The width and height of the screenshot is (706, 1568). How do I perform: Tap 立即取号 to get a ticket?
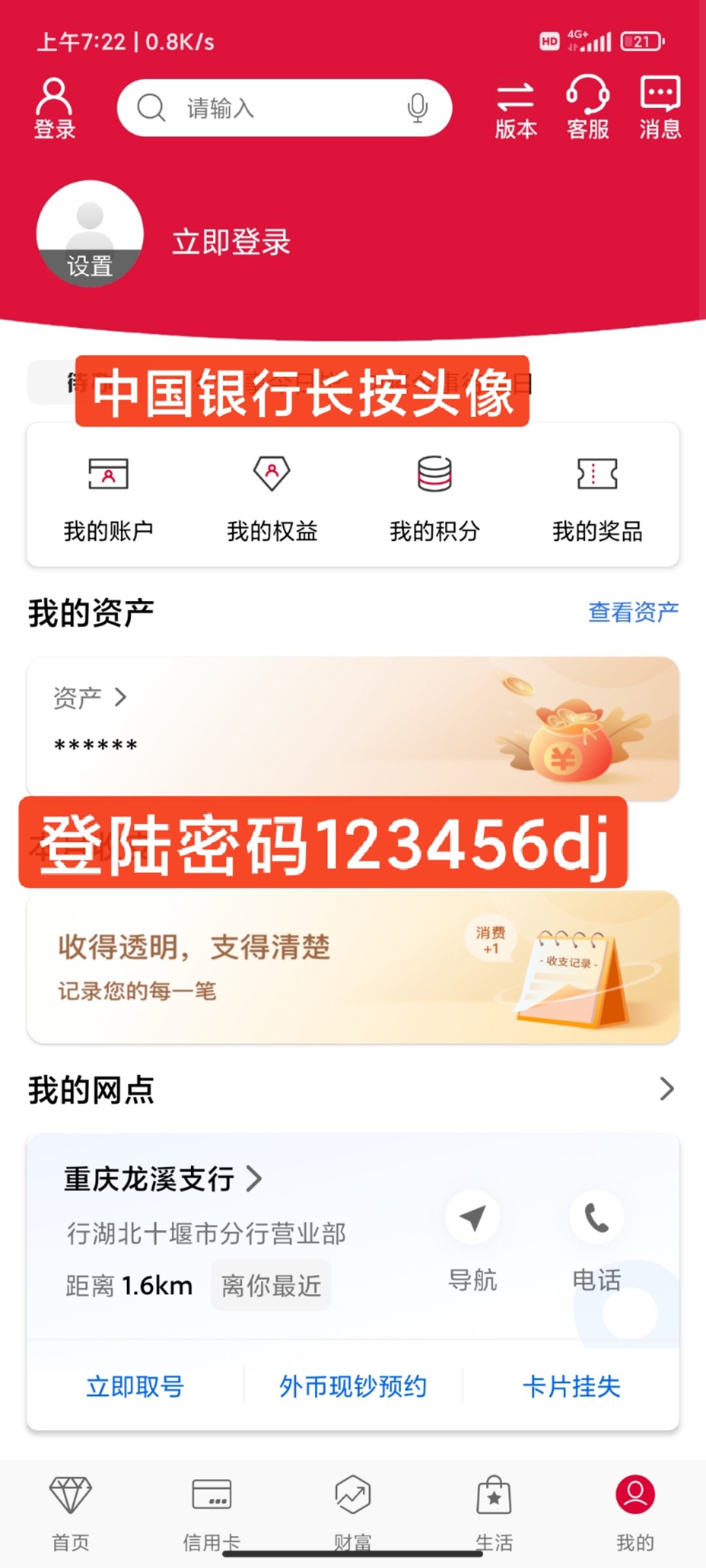[135, 1386]
